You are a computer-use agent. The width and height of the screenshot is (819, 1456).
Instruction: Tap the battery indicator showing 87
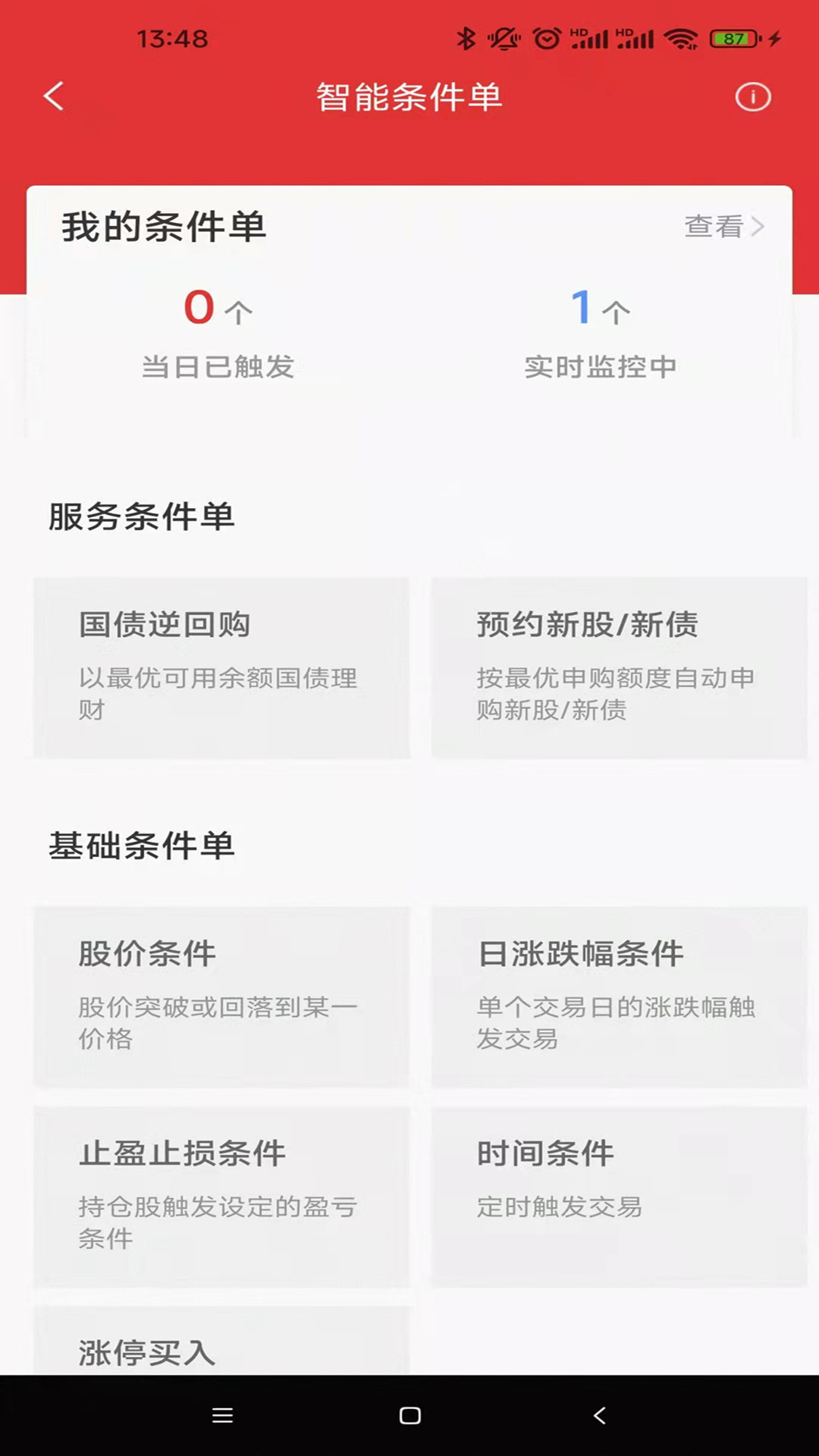coord(730,36)
